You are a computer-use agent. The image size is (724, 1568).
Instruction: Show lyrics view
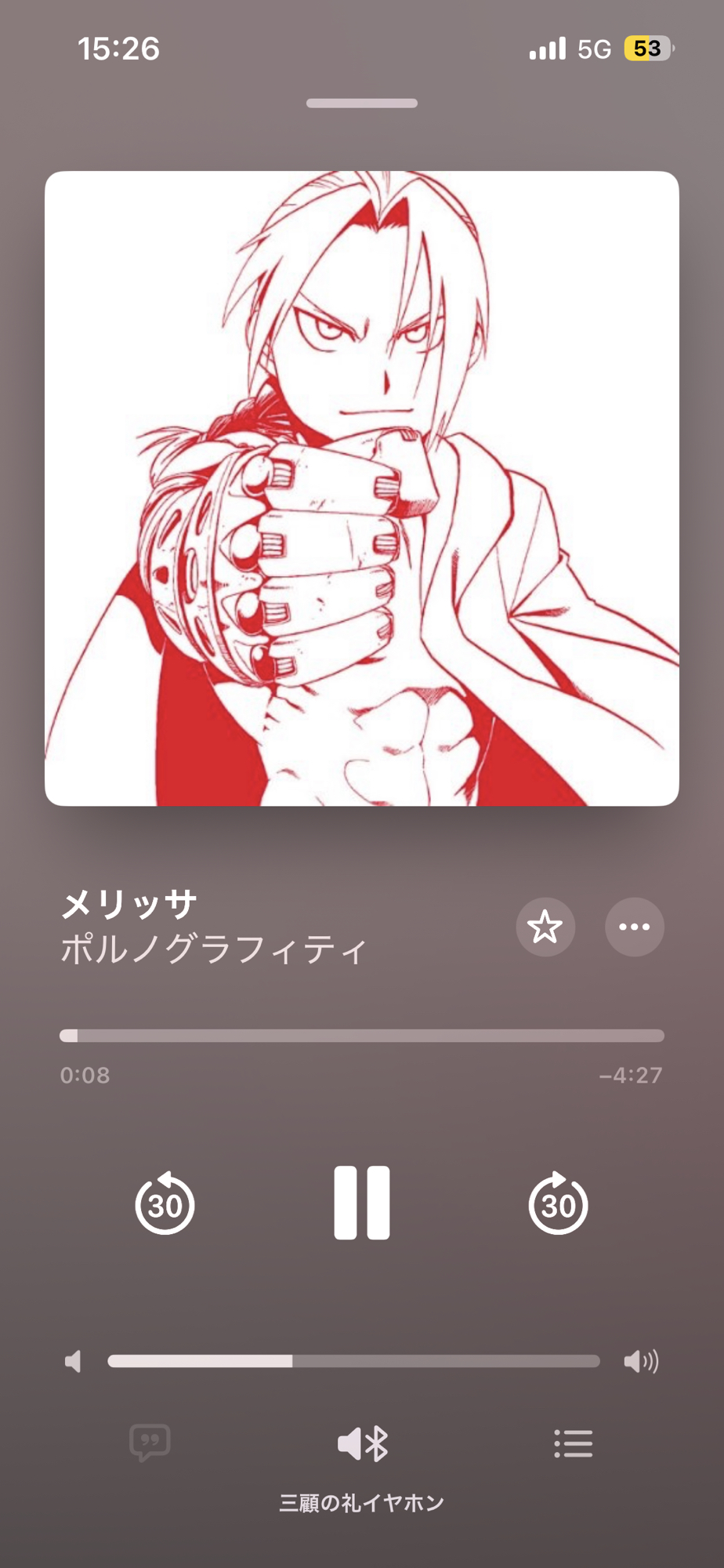click(x=150, y=1443)
